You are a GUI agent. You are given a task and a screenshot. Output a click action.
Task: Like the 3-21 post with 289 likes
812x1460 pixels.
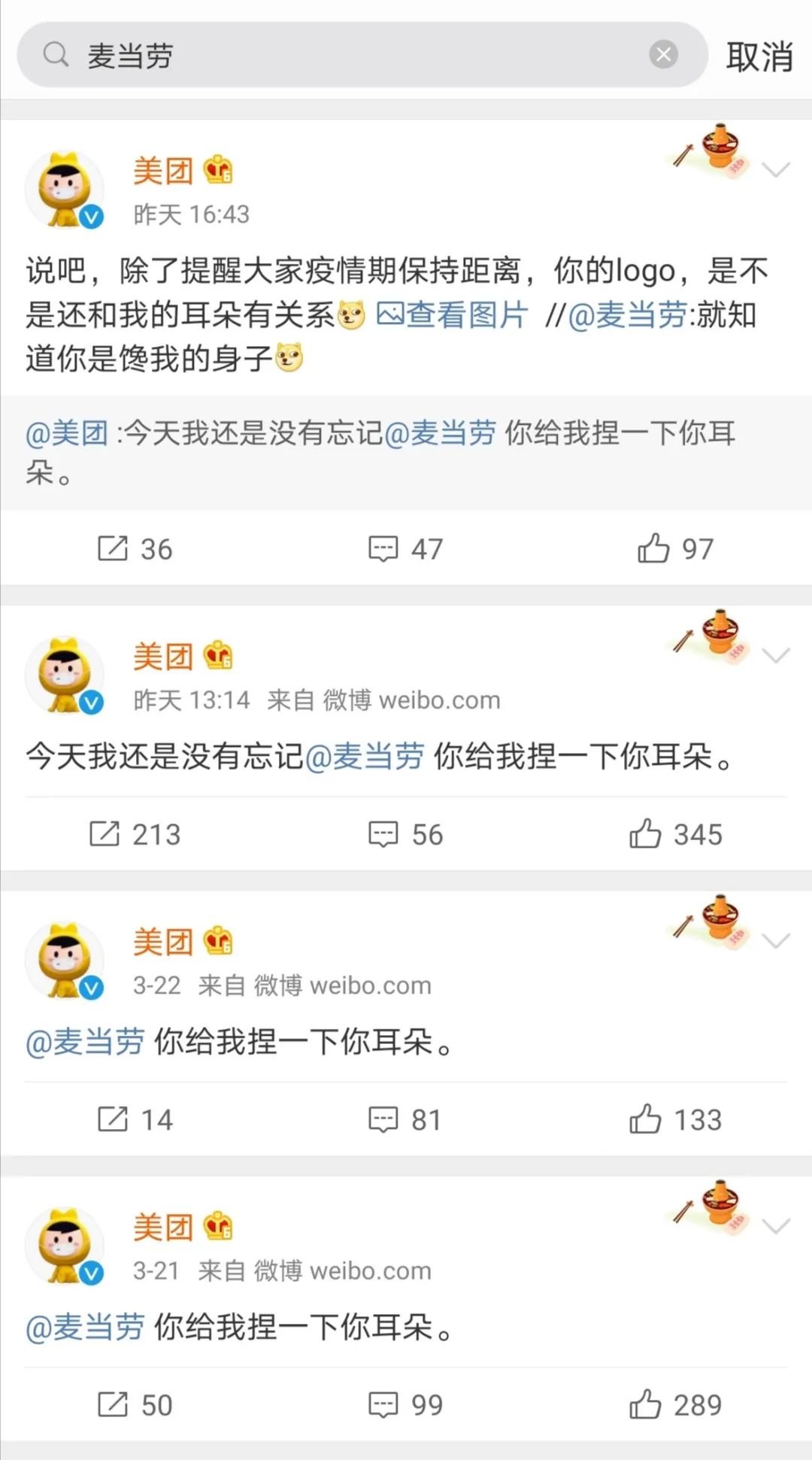click(675, 1404)
